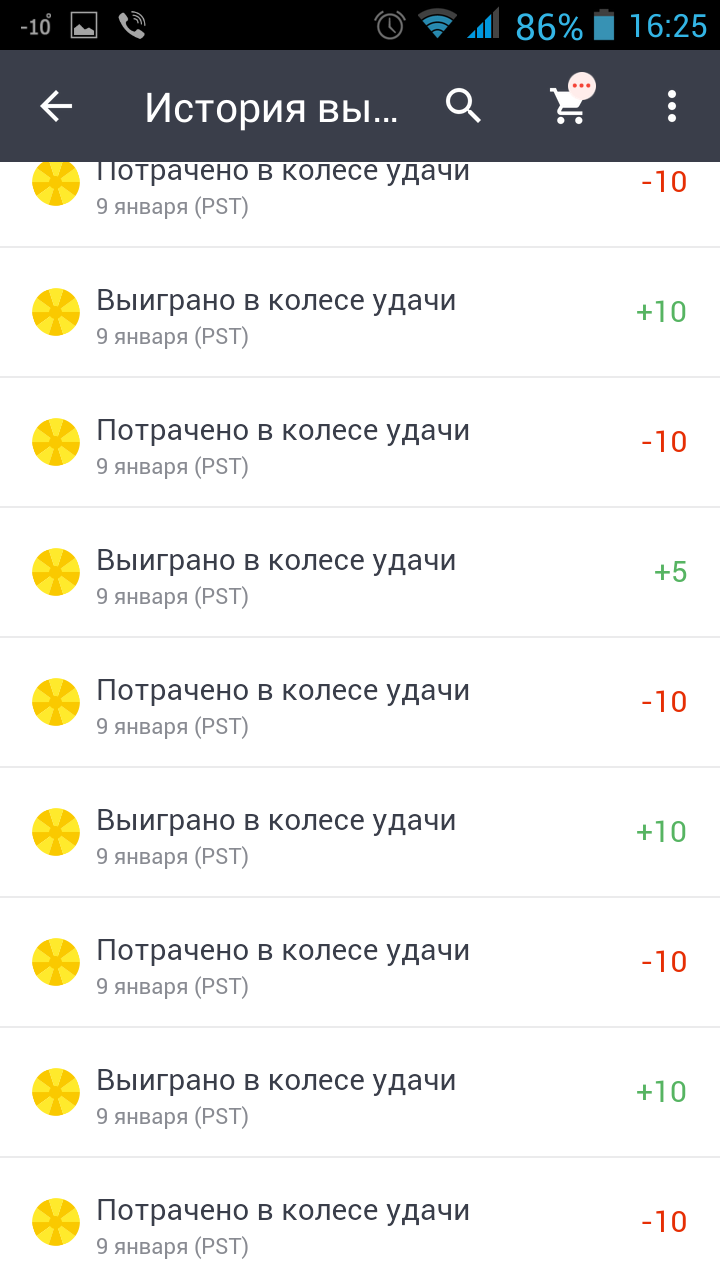Screen dimensions: 720x1280
Task: Open the three-dot overflow menu
Action: pos(671,106)
